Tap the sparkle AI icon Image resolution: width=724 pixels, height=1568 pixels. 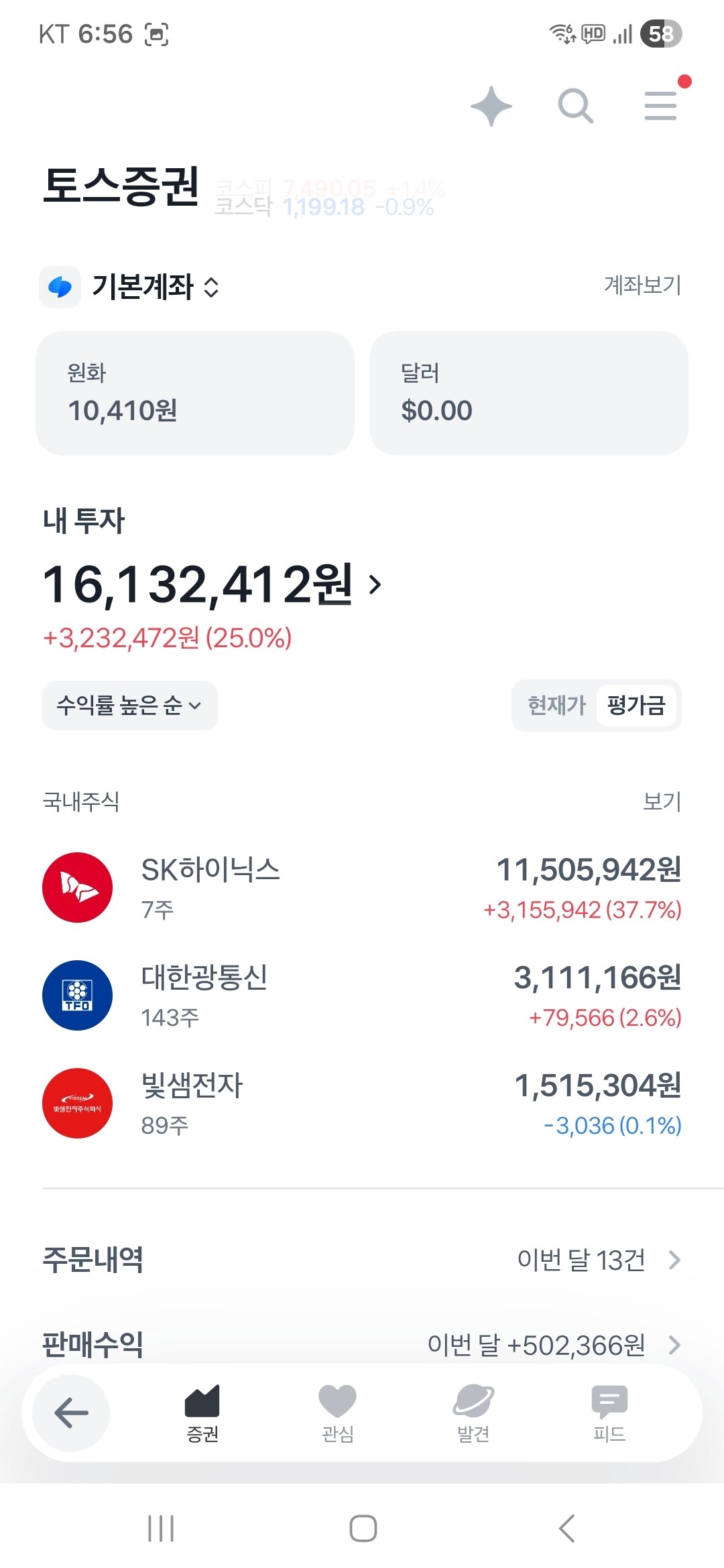pyautogui.click(x=491, y=107)
